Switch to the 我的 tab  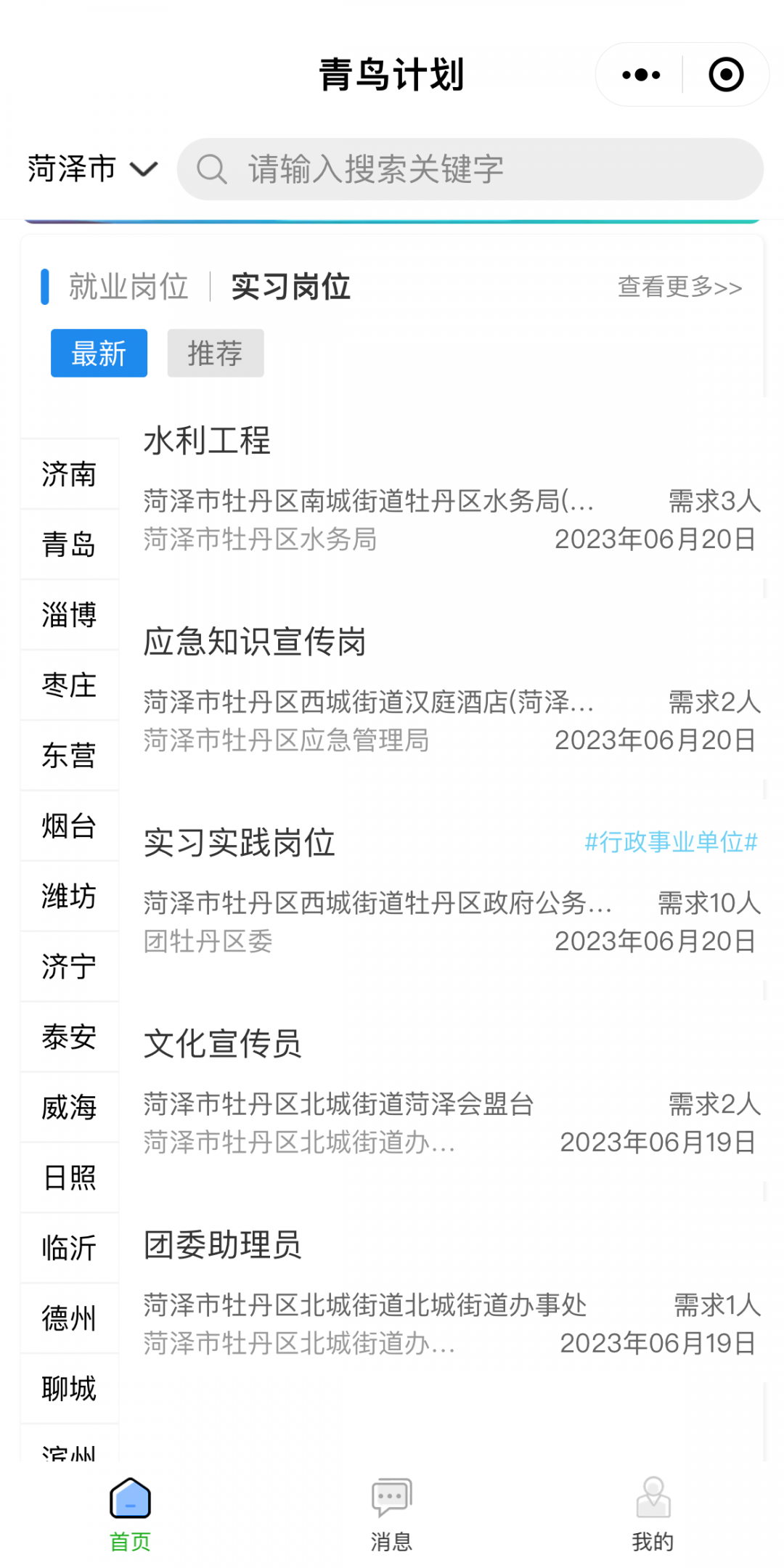(653, 1514)
